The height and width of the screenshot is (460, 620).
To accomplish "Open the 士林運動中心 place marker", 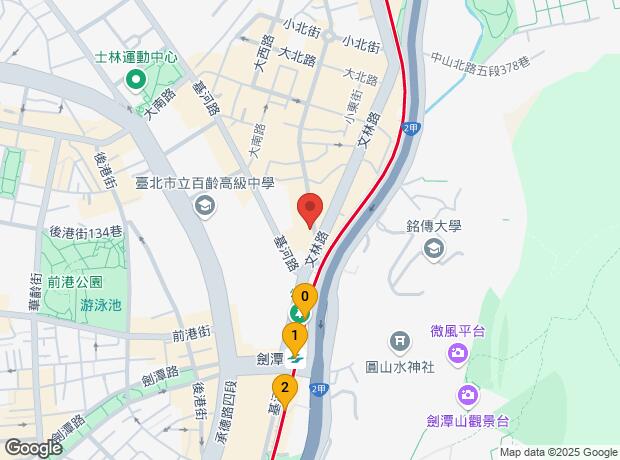I will [135, 81].
